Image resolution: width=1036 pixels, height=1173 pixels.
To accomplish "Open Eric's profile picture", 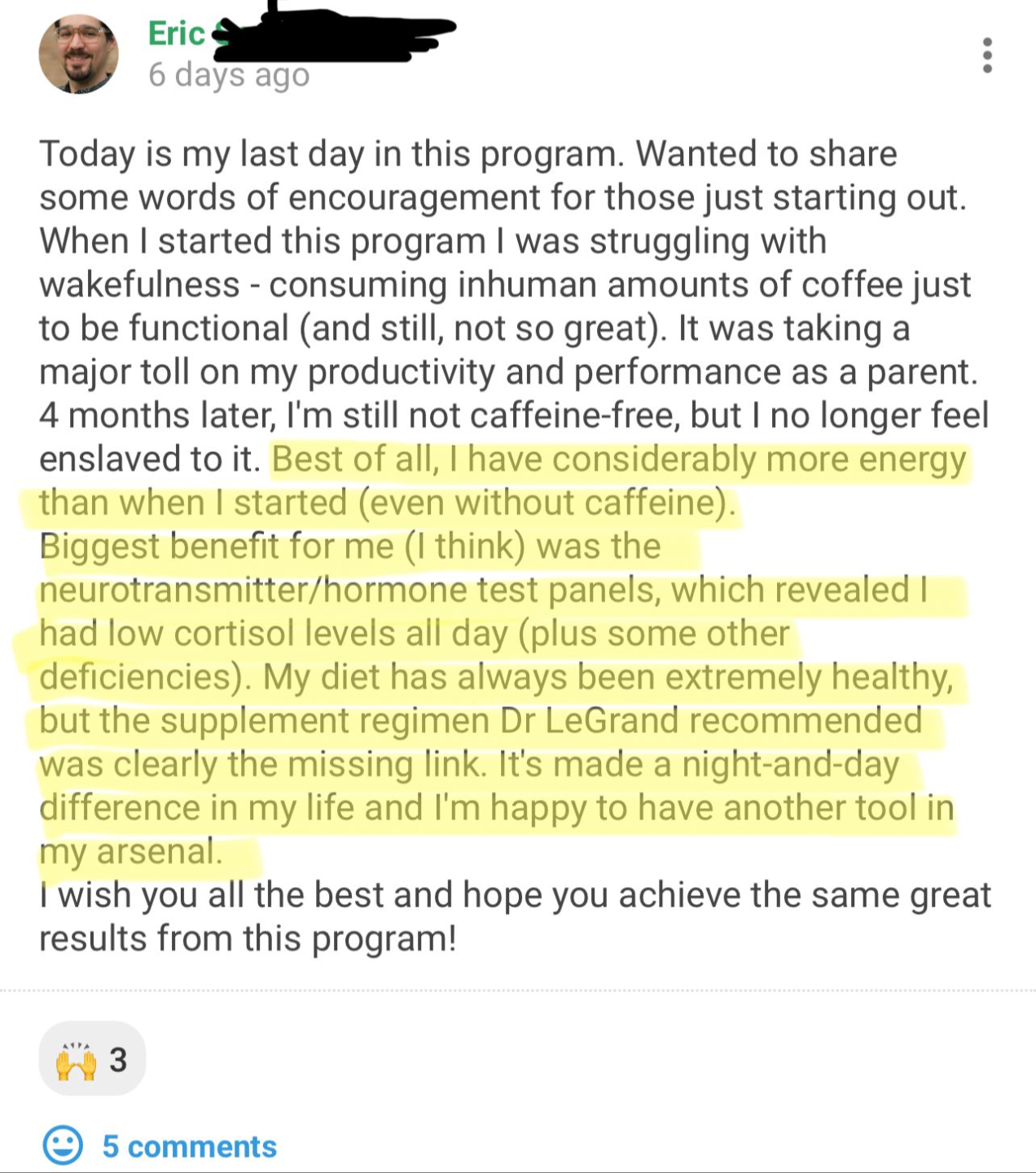I will [78, 54].
